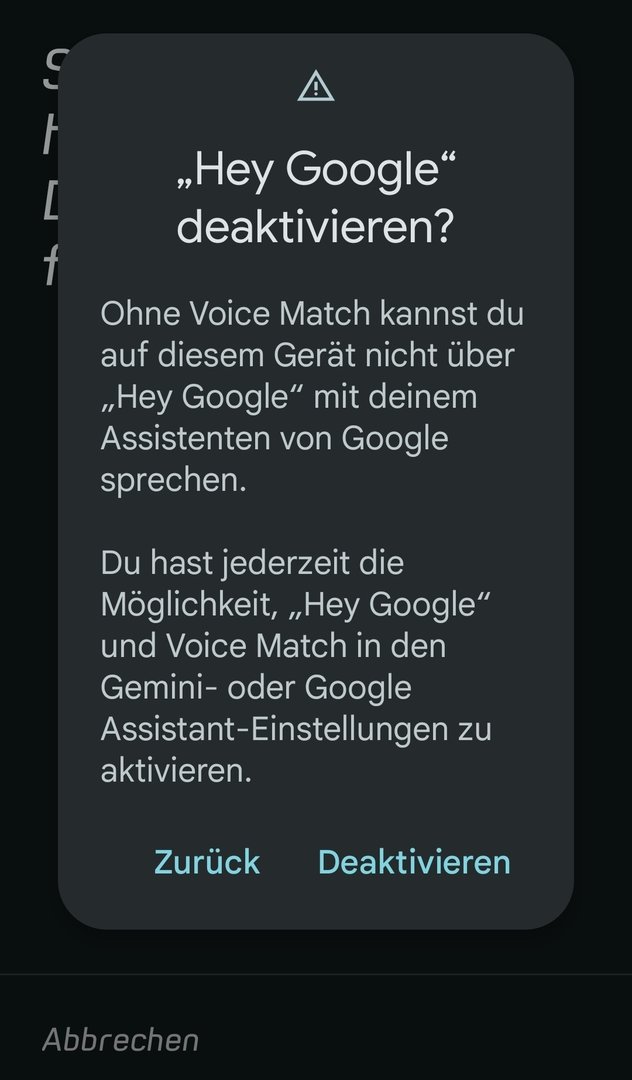Image resolution: width=632 pixels, height=1080 pixels.
Task: Tap Zurück to keep Hey Google enabled
Action: (x=207, y=862)
